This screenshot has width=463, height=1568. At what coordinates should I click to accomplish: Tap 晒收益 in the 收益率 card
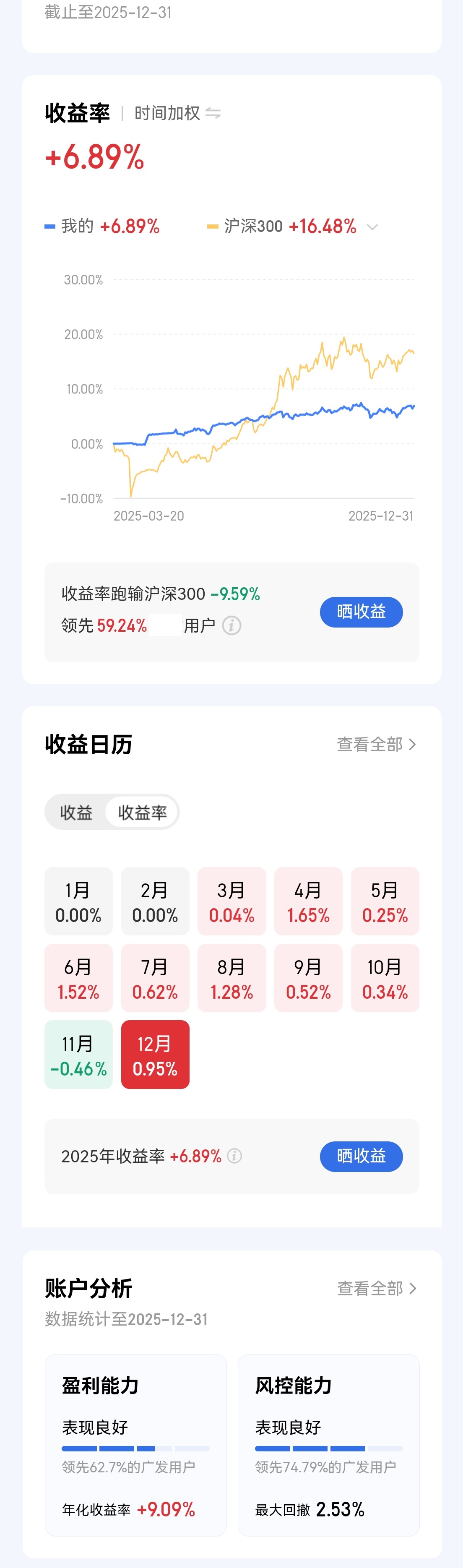pyautogui.click(x=361, y=612)
